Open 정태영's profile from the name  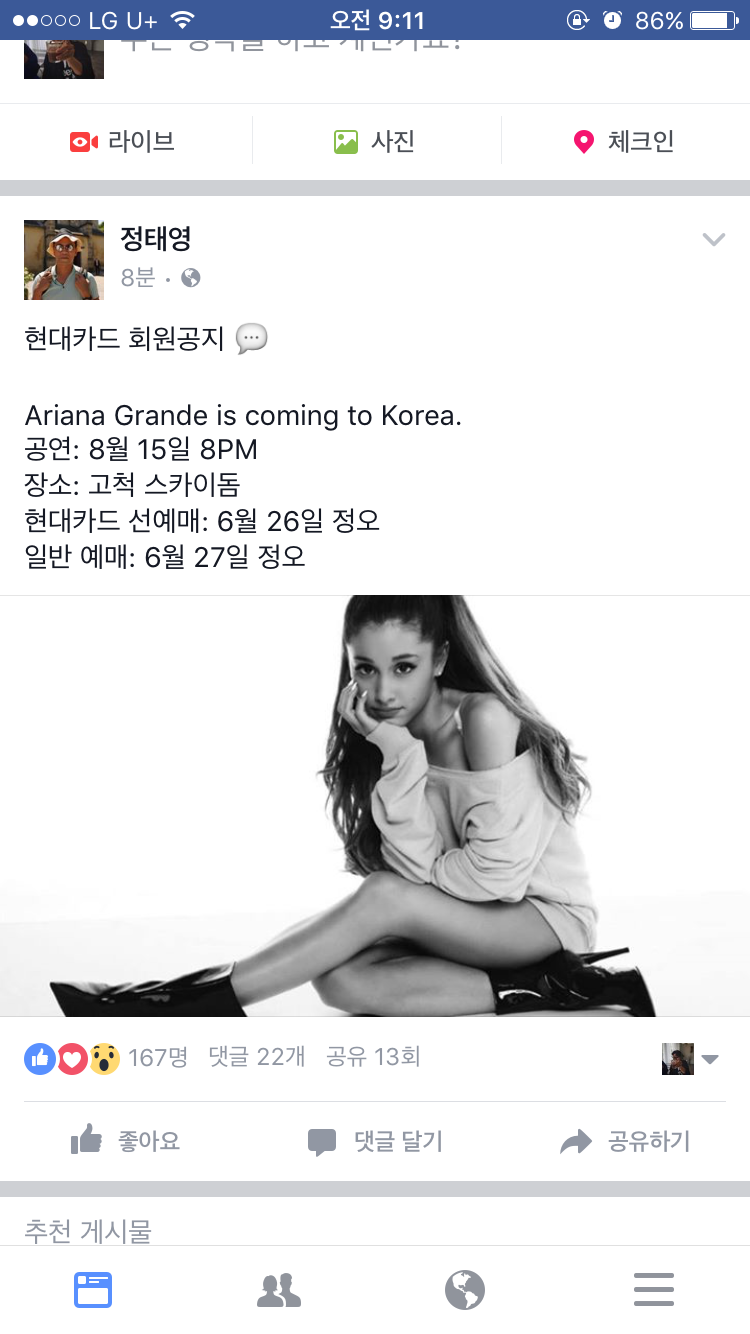[155, 239]
